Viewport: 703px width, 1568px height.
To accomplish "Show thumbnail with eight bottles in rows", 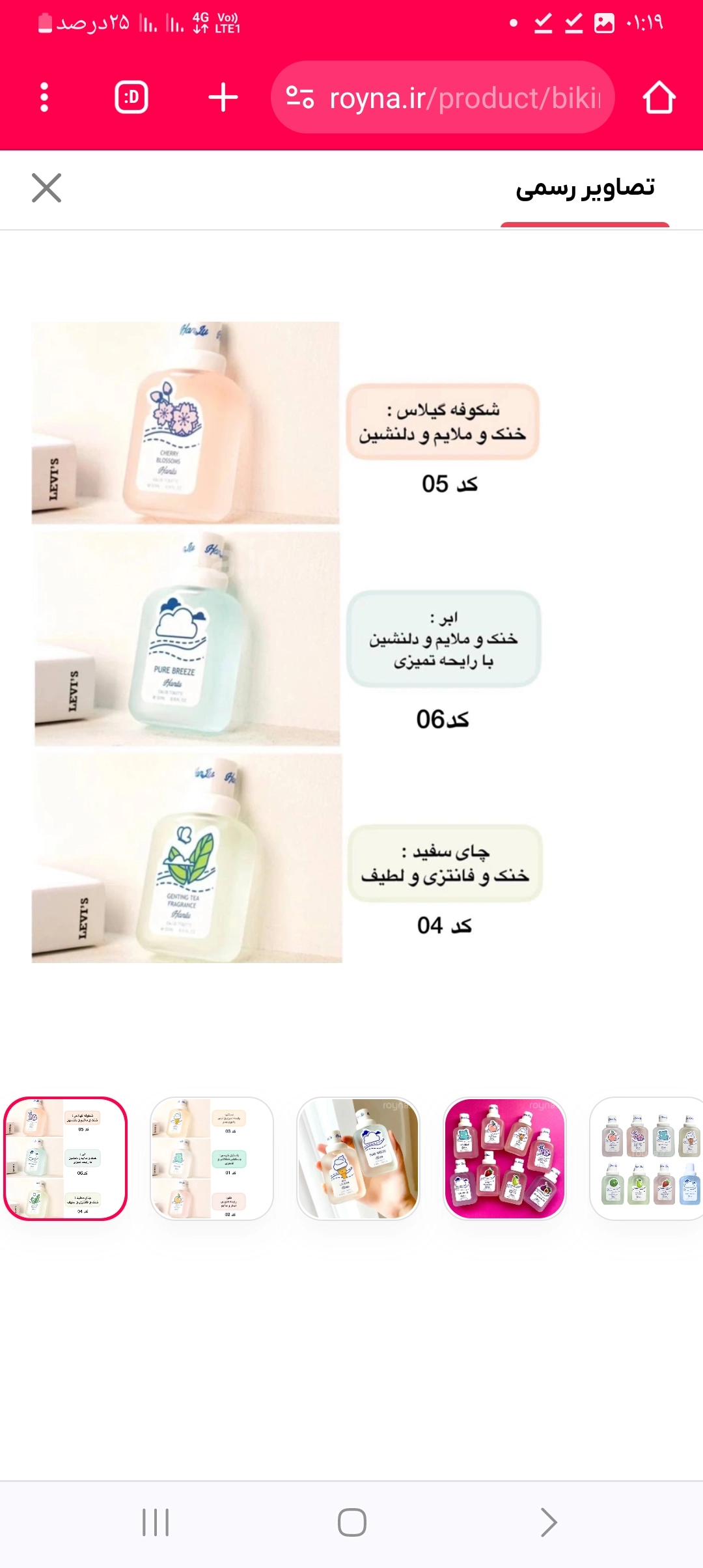I will (648, 1158).
